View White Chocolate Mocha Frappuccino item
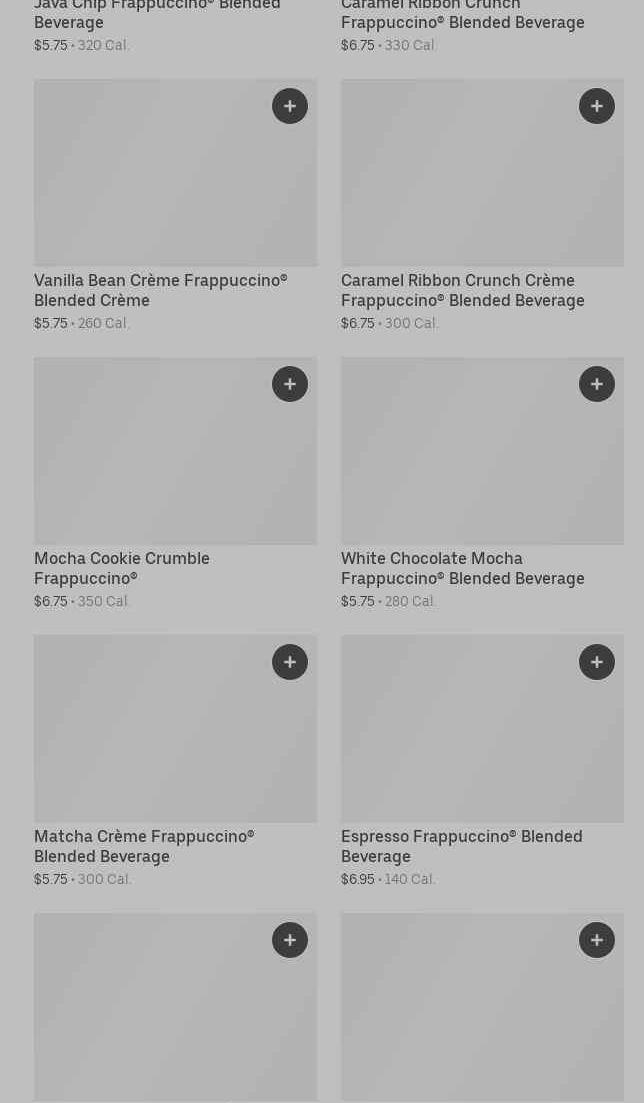This screenshot has width=644, height=1103. 462,568
